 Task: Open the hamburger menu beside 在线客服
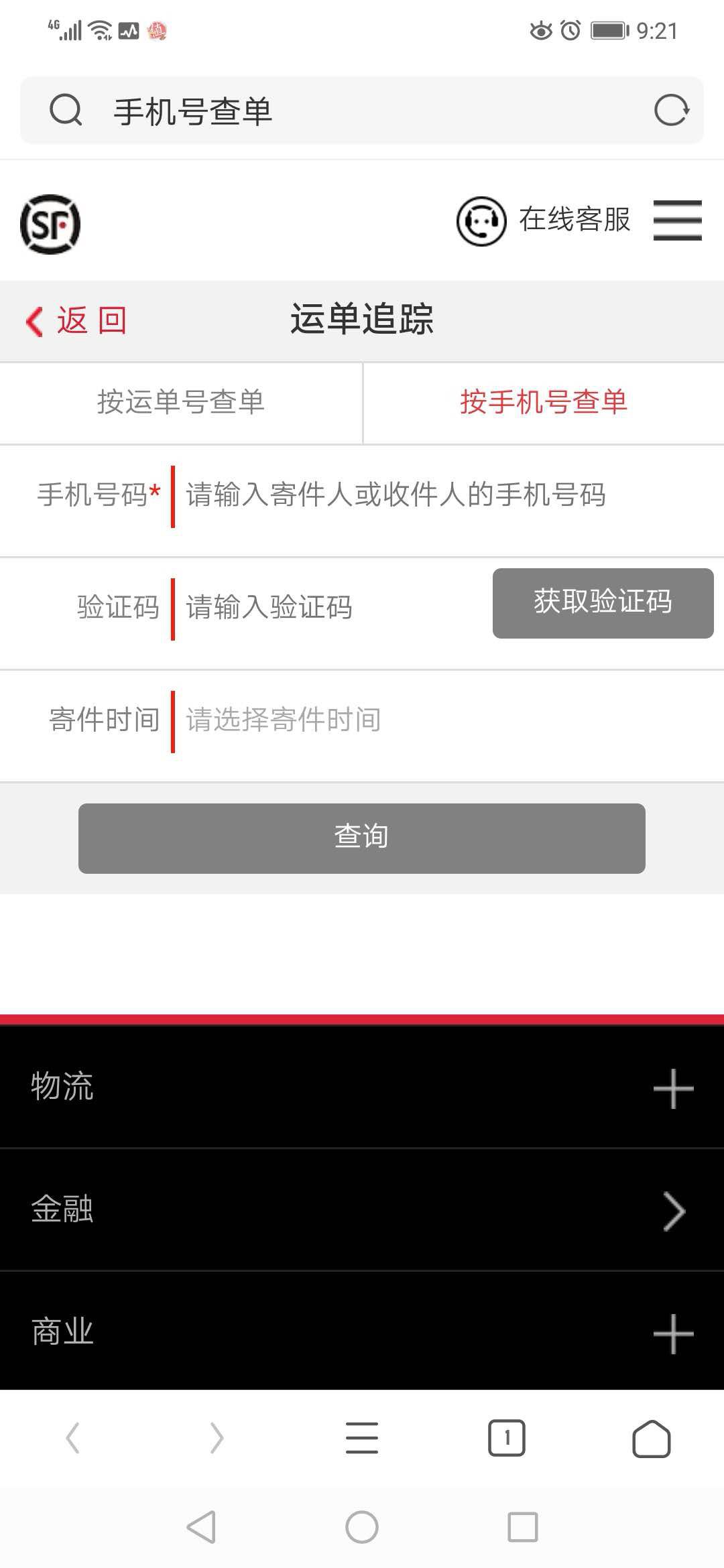[677, 220]
